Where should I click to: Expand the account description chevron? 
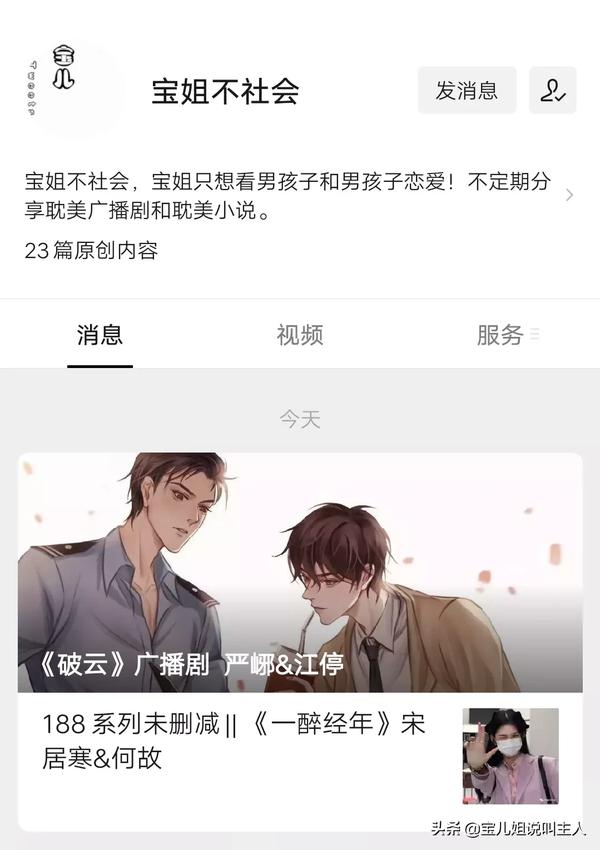point(569,195)
